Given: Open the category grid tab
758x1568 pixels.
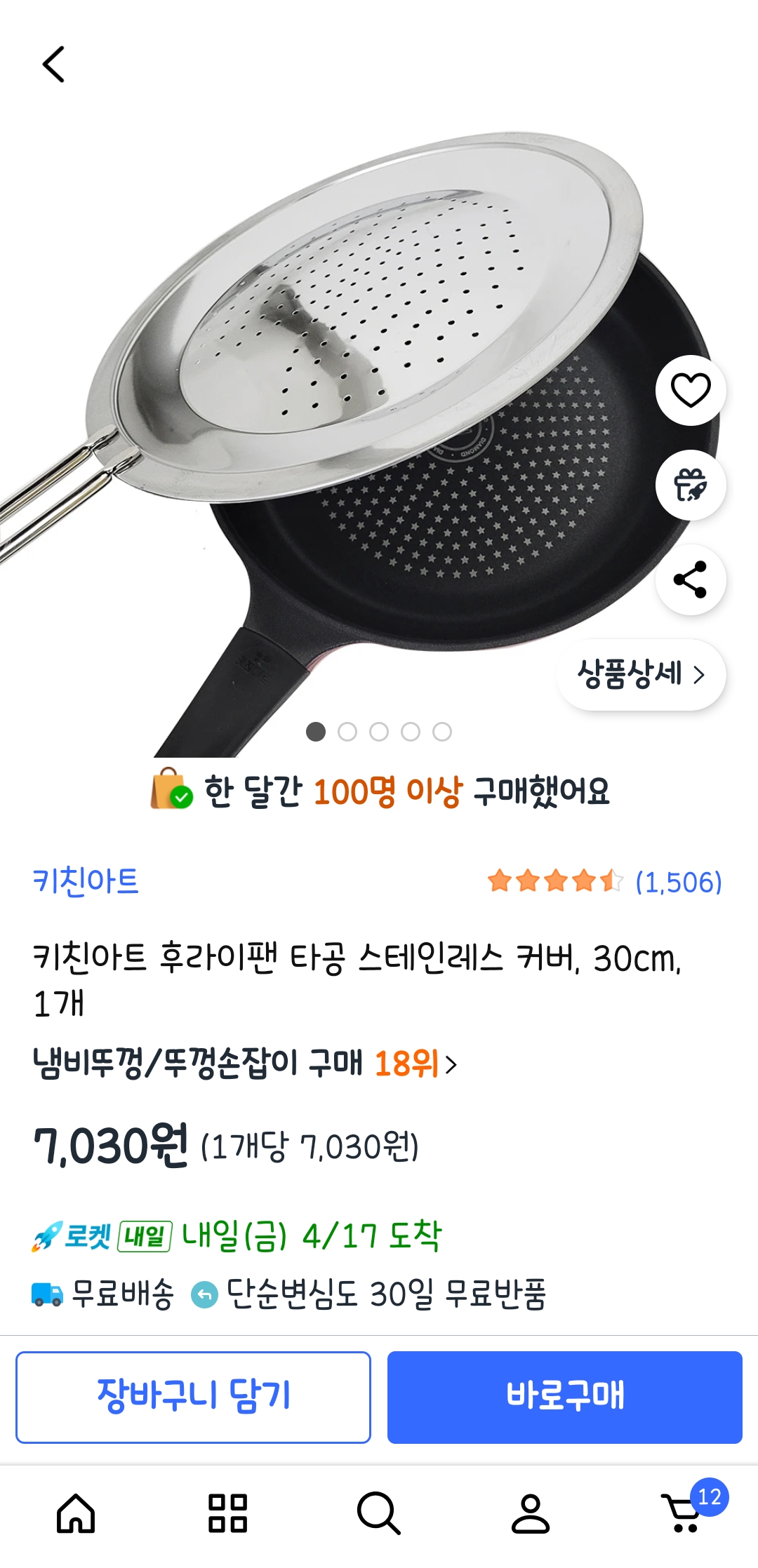Looking at the screenshot, I should click(227, 1513).
